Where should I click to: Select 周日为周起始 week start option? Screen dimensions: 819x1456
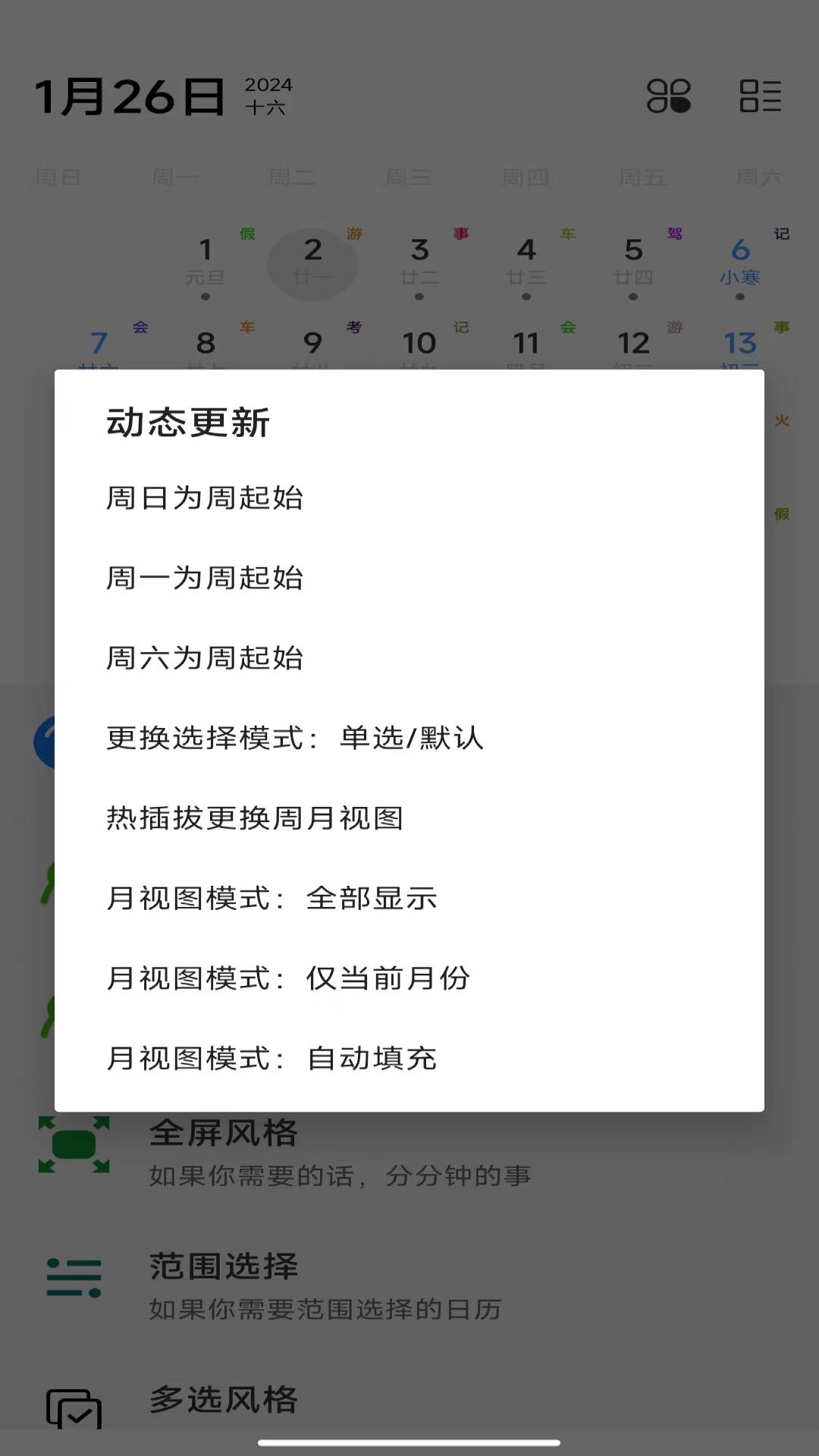(205, 498)
